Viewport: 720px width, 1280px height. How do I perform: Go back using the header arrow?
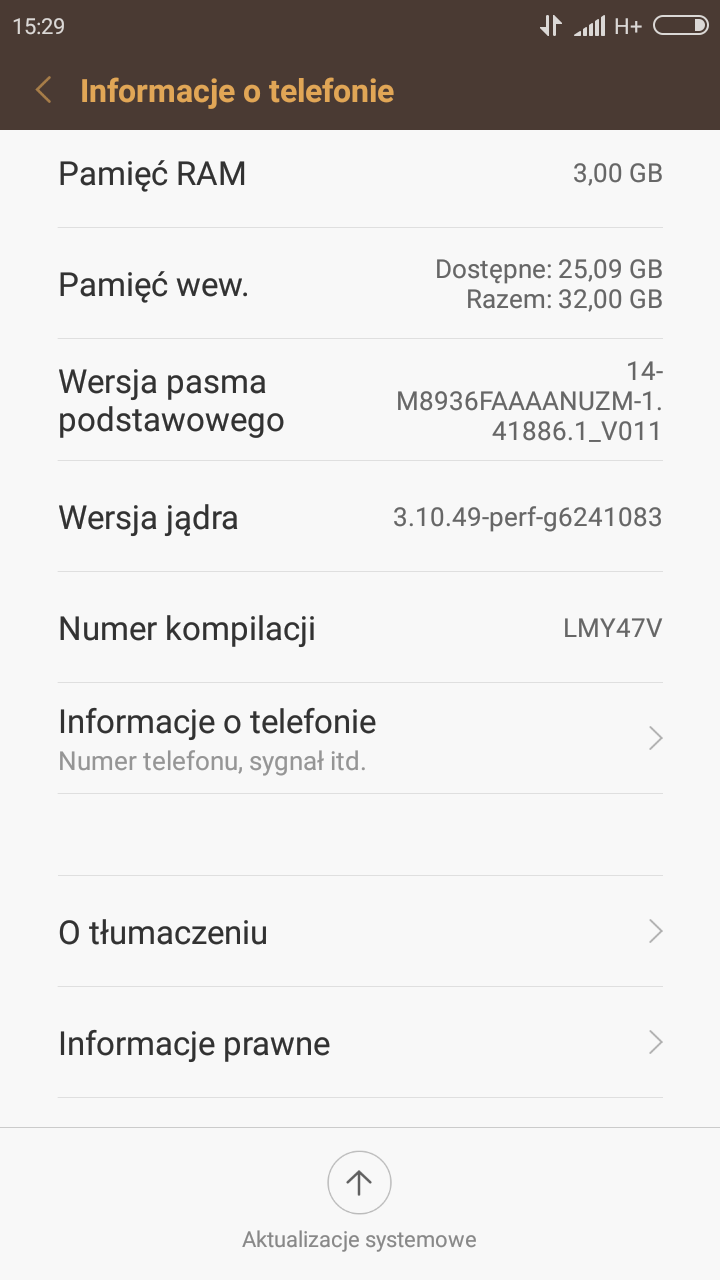point(43,91)
